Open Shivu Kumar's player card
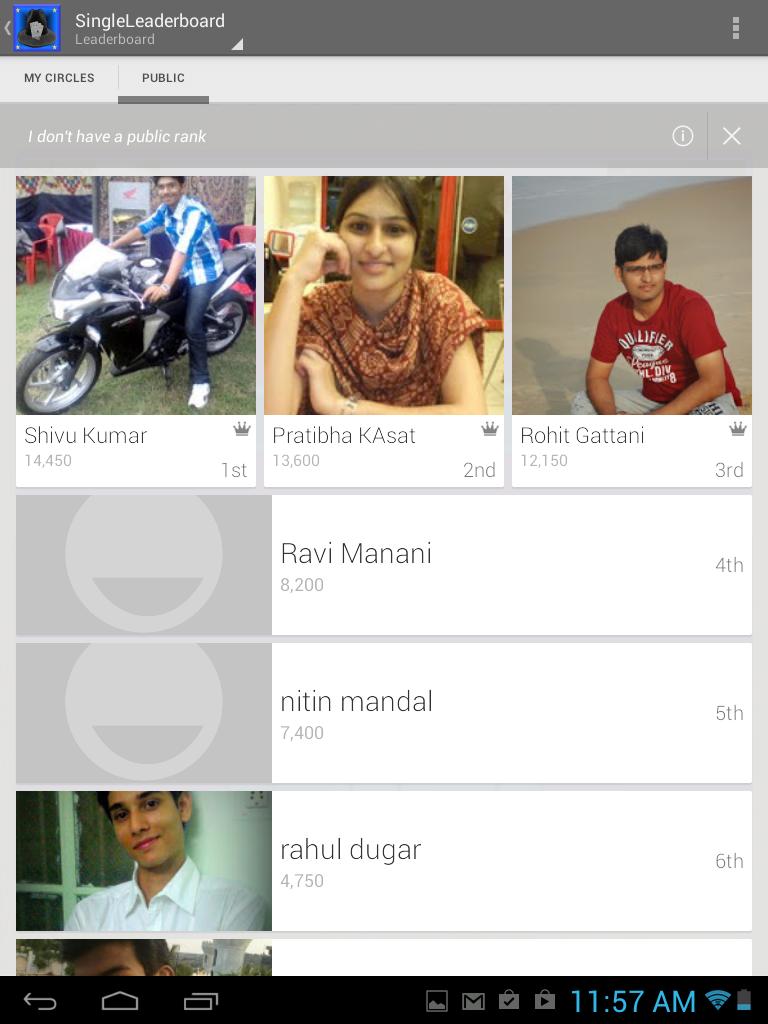The width and height of the screenshot is (768, 1024). point(136,330)
